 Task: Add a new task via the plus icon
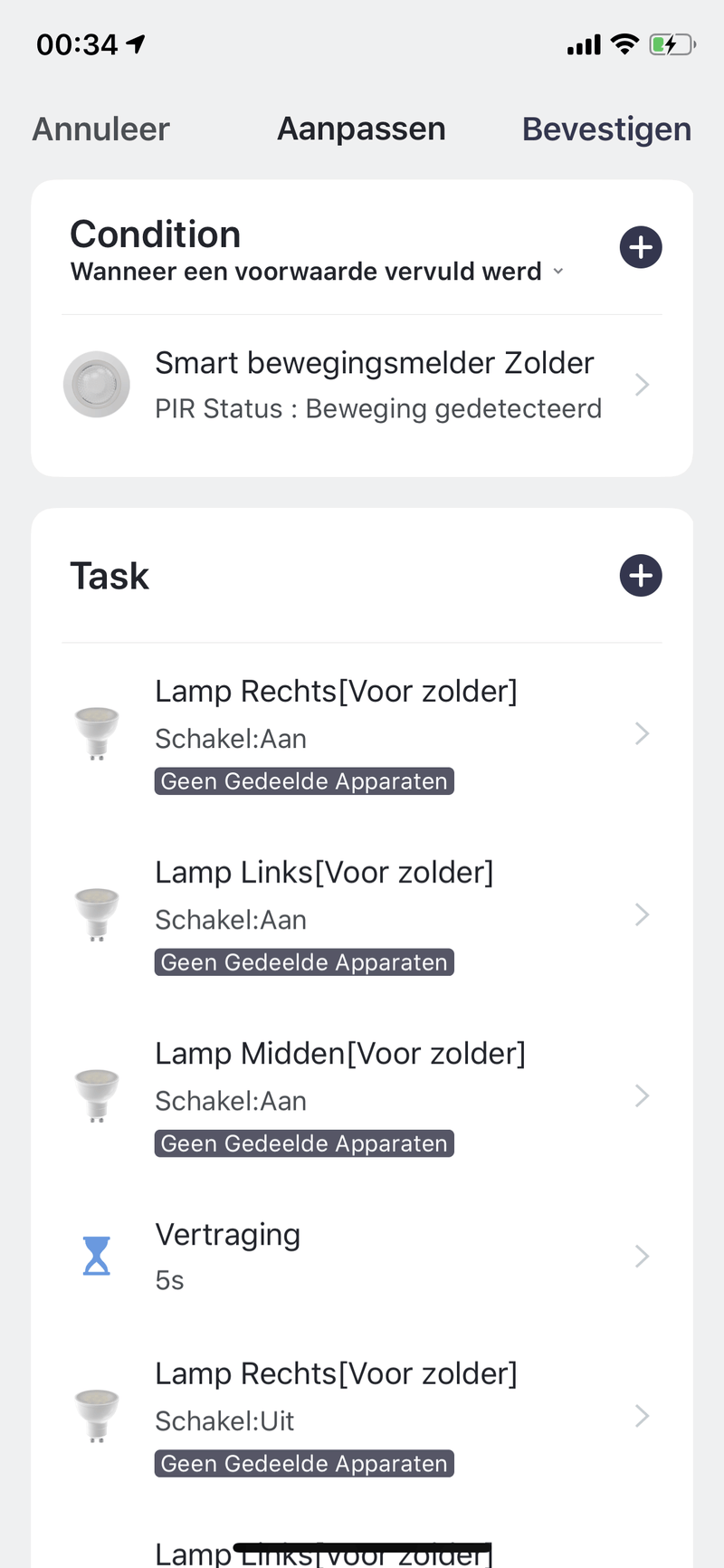click(641, 575)
